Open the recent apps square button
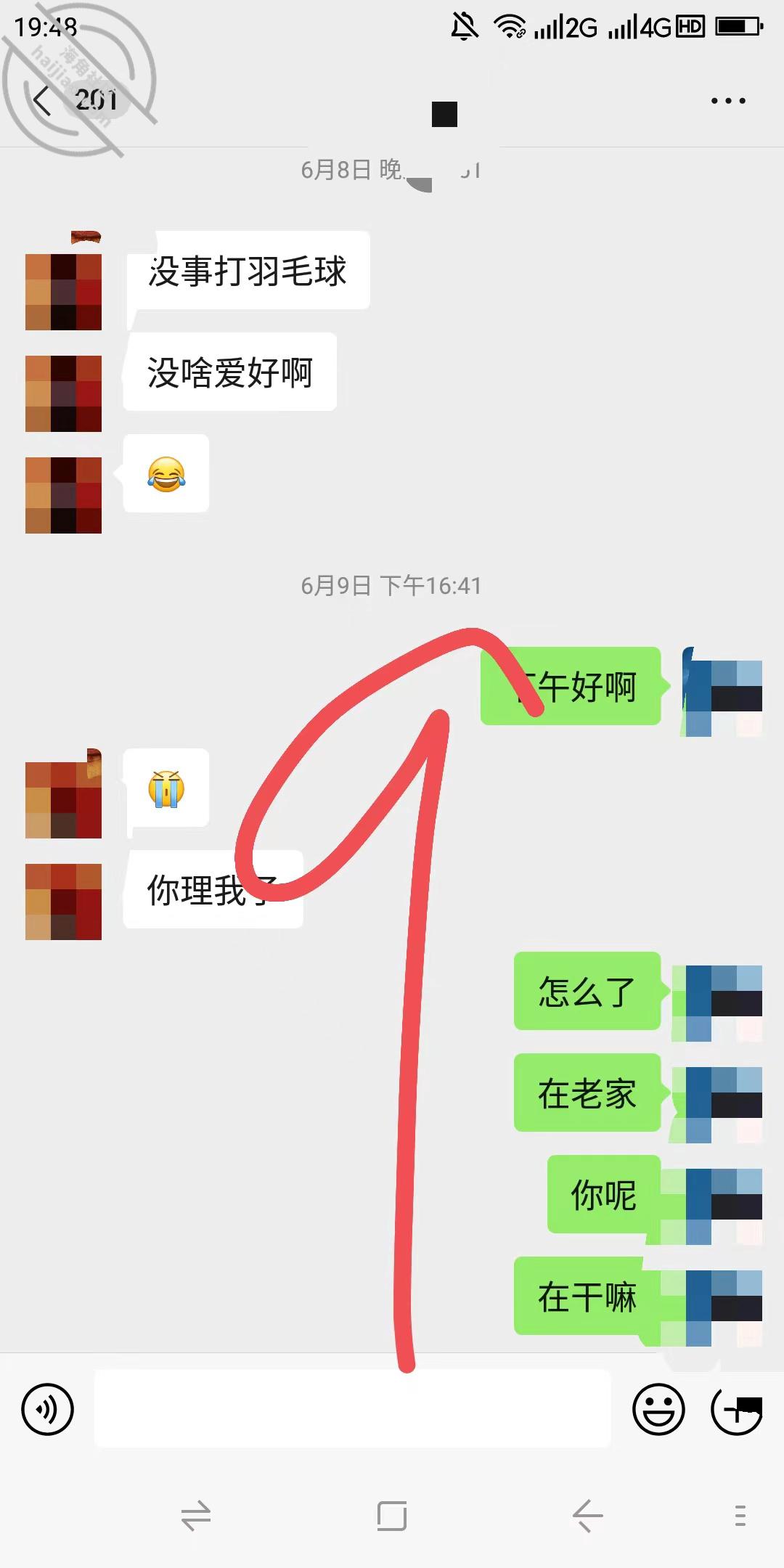The height and width of the screenshot is (1568, 784). click(x=392, y=1516)
